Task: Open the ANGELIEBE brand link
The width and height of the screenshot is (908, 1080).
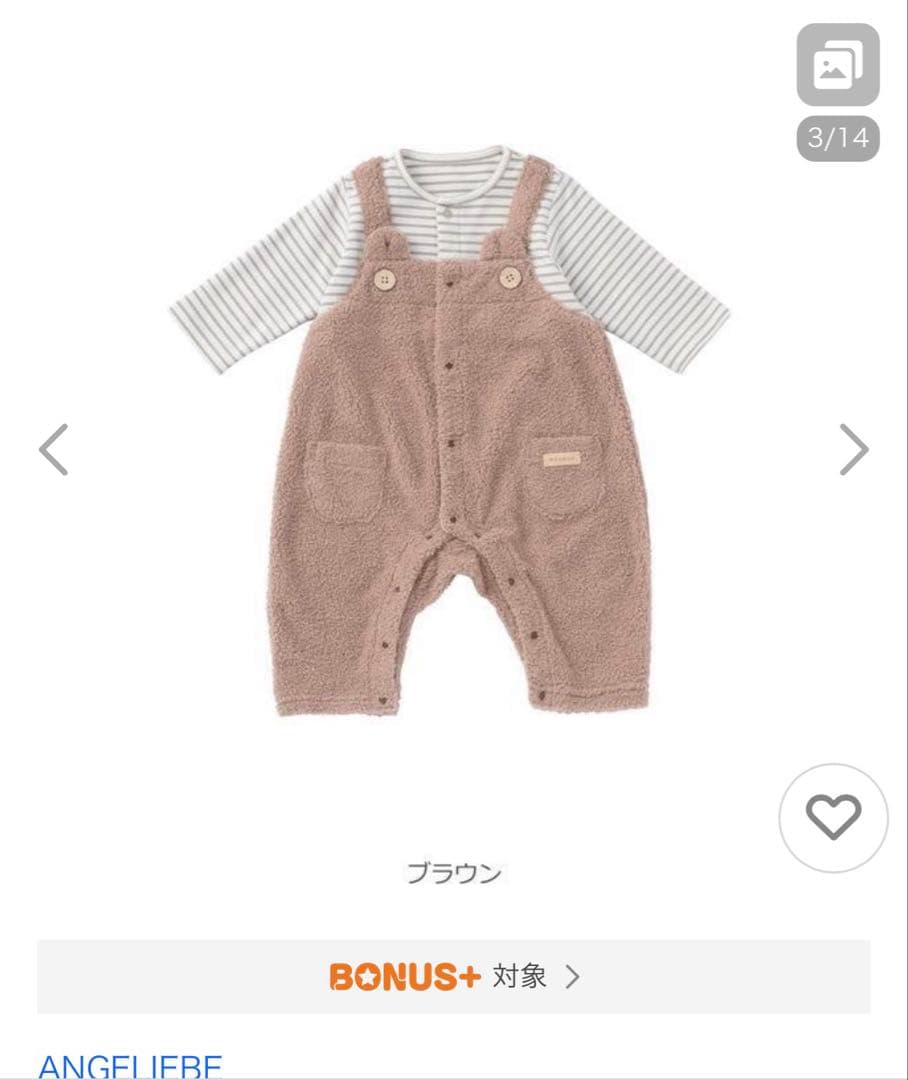Action: point(130,1066)
